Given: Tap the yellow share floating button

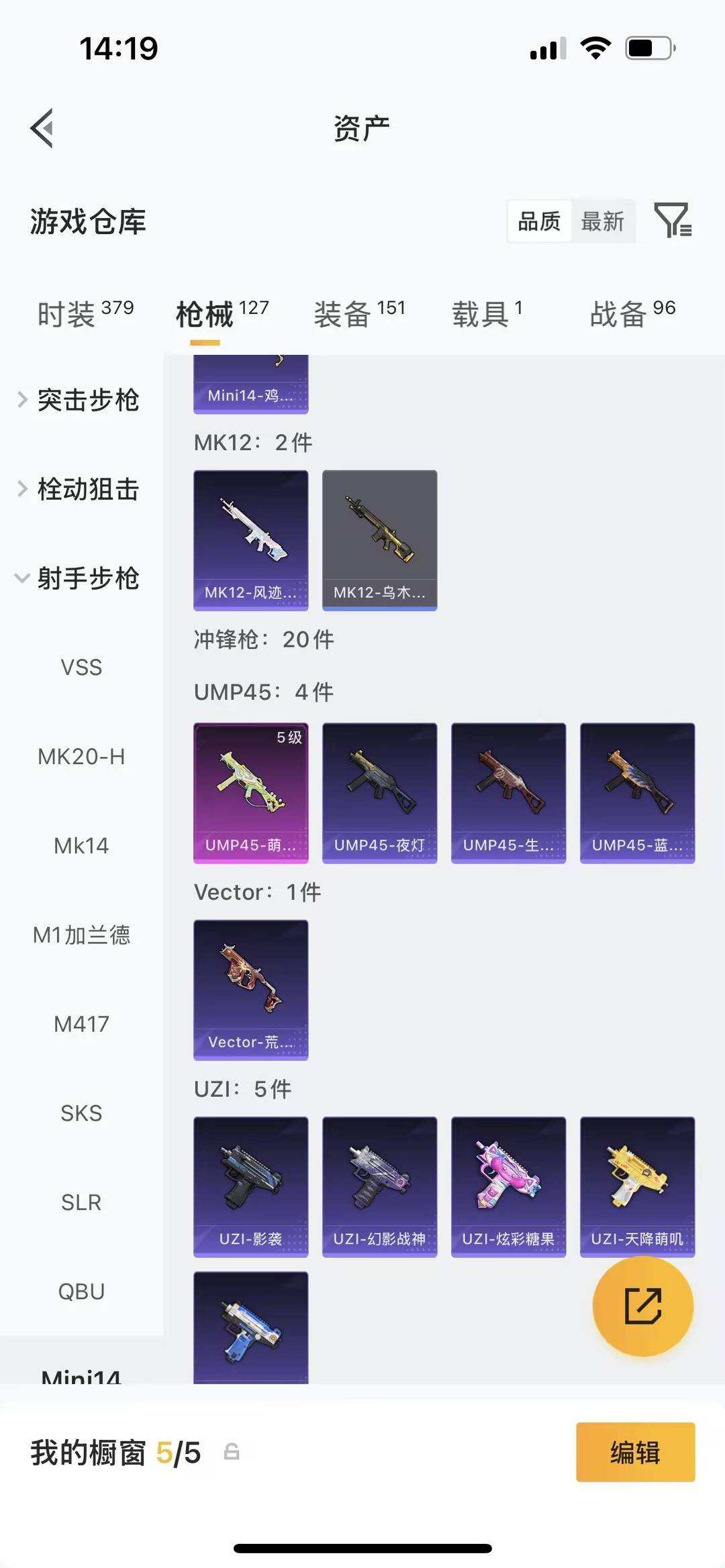Looking at the screenshot, I should pos(642,1306).
